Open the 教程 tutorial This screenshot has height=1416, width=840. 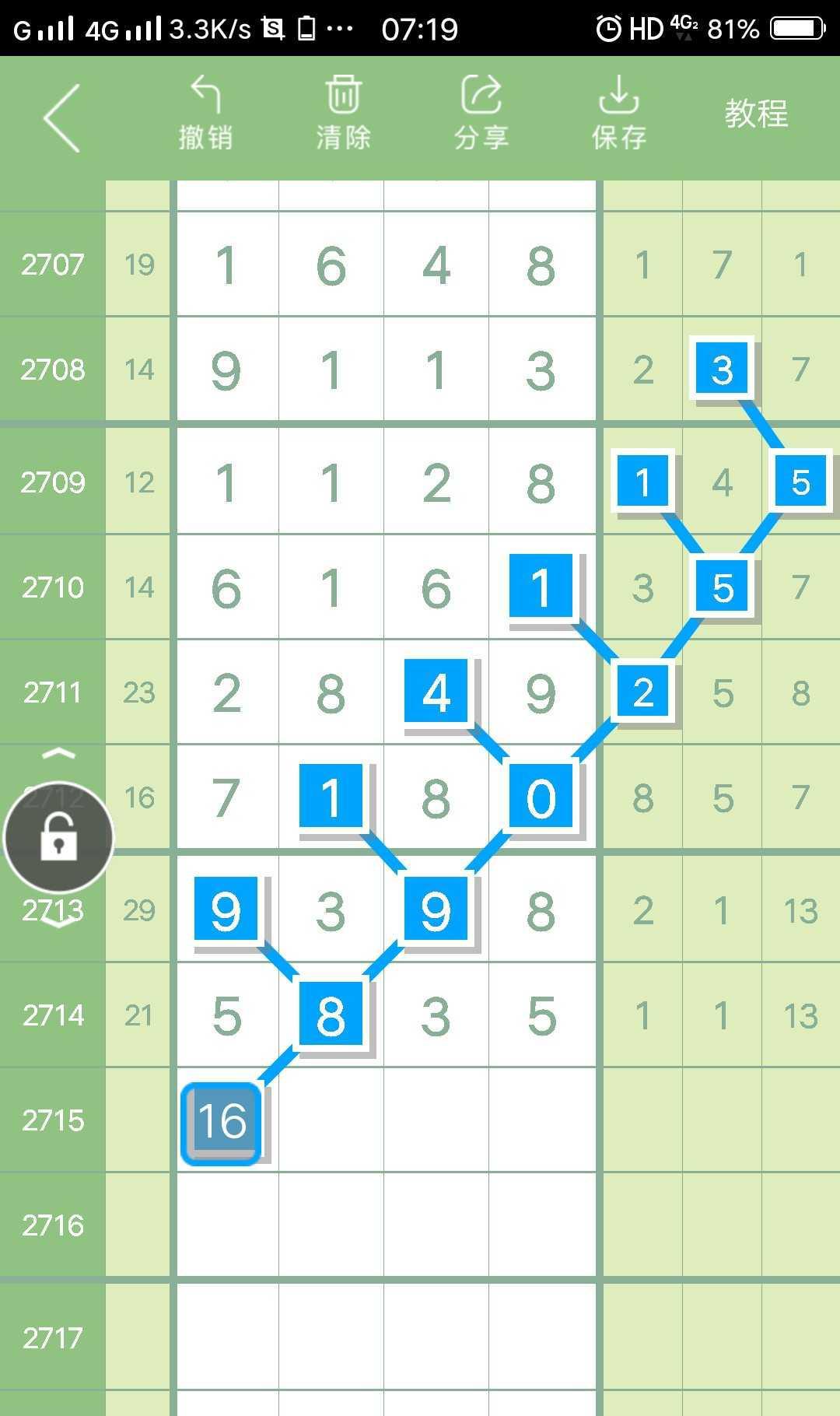756,114
